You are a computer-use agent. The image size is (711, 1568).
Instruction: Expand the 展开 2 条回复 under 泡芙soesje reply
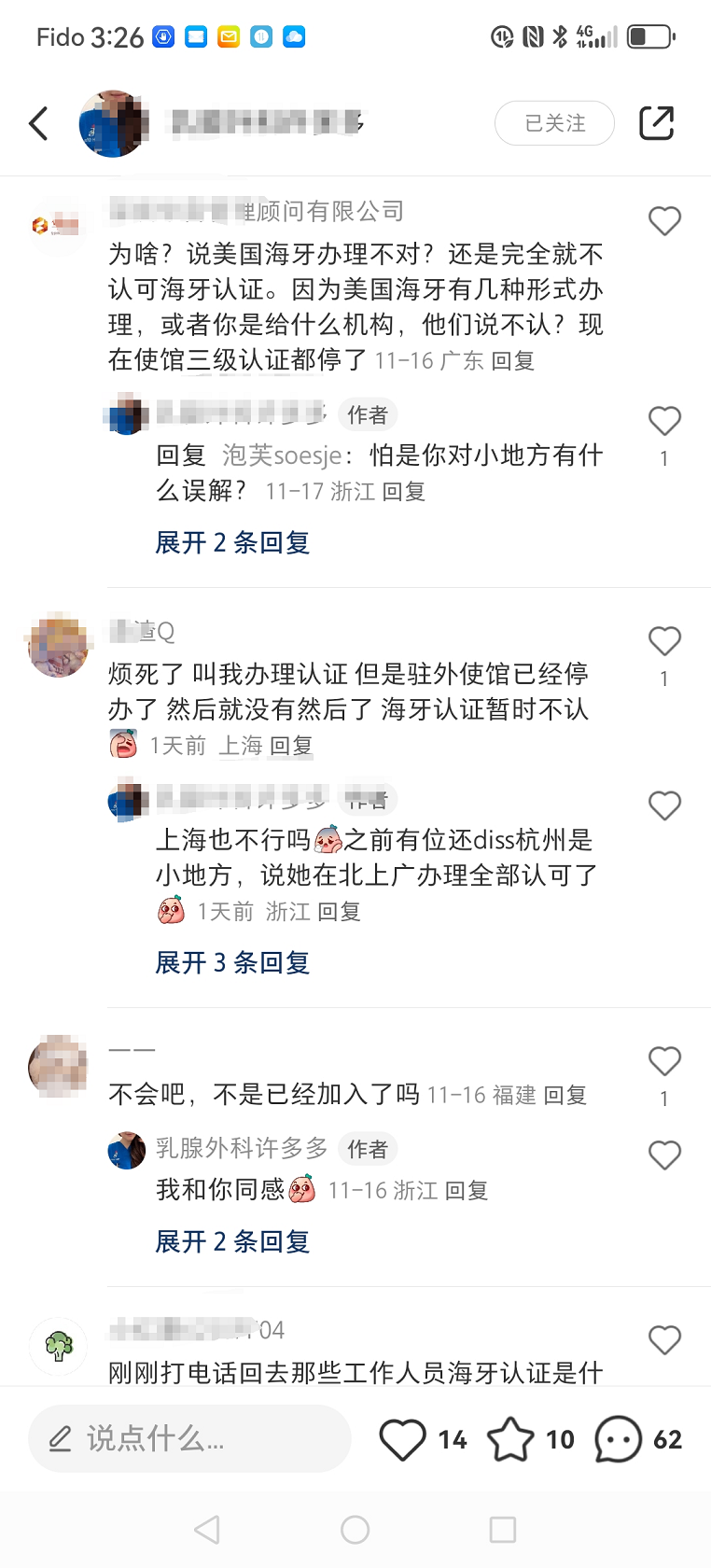(232, 542)
